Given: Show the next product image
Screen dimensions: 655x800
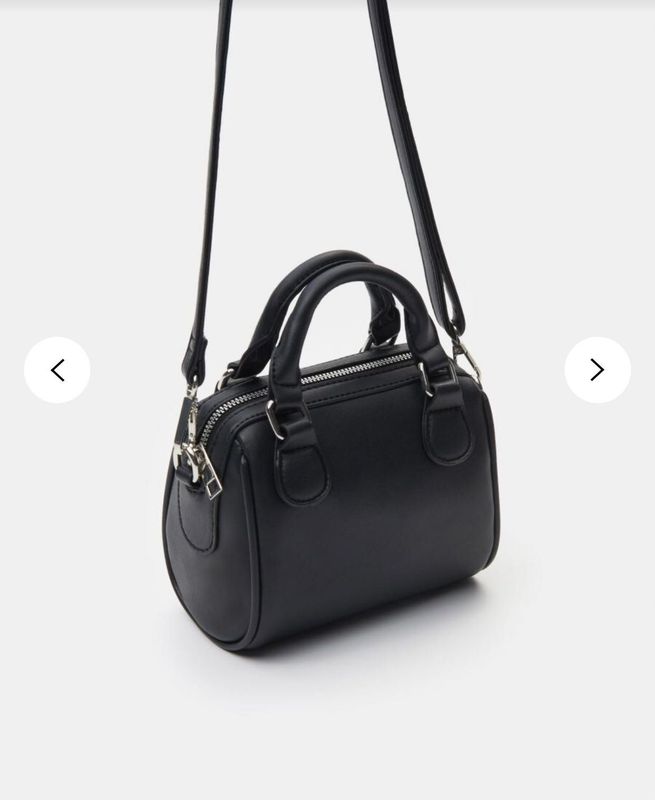Looking at the screenshot, I should (597, 370).
